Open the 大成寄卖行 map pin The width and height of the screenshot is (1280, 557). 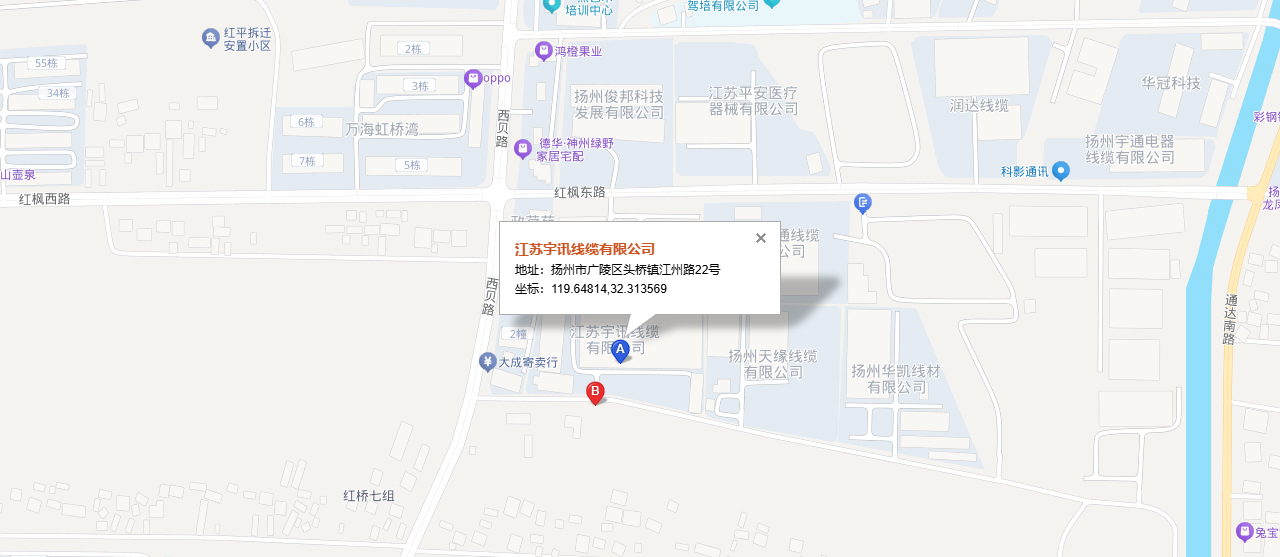pyautogui.click(x=487, y=362)
